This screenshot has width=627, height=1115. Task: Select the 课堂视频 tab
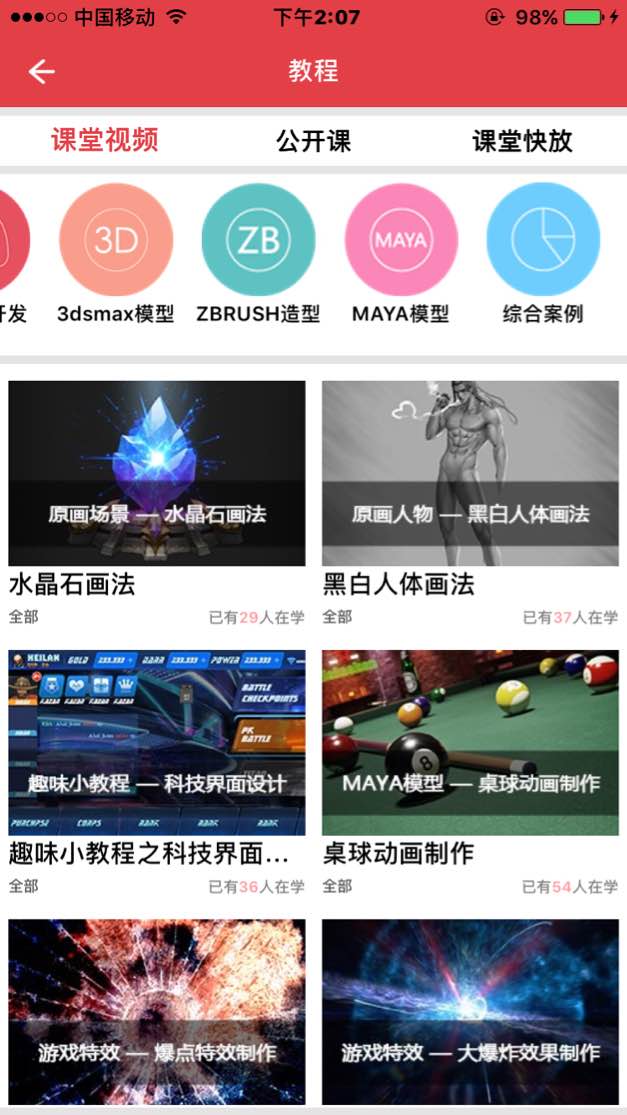click(105, 140)
